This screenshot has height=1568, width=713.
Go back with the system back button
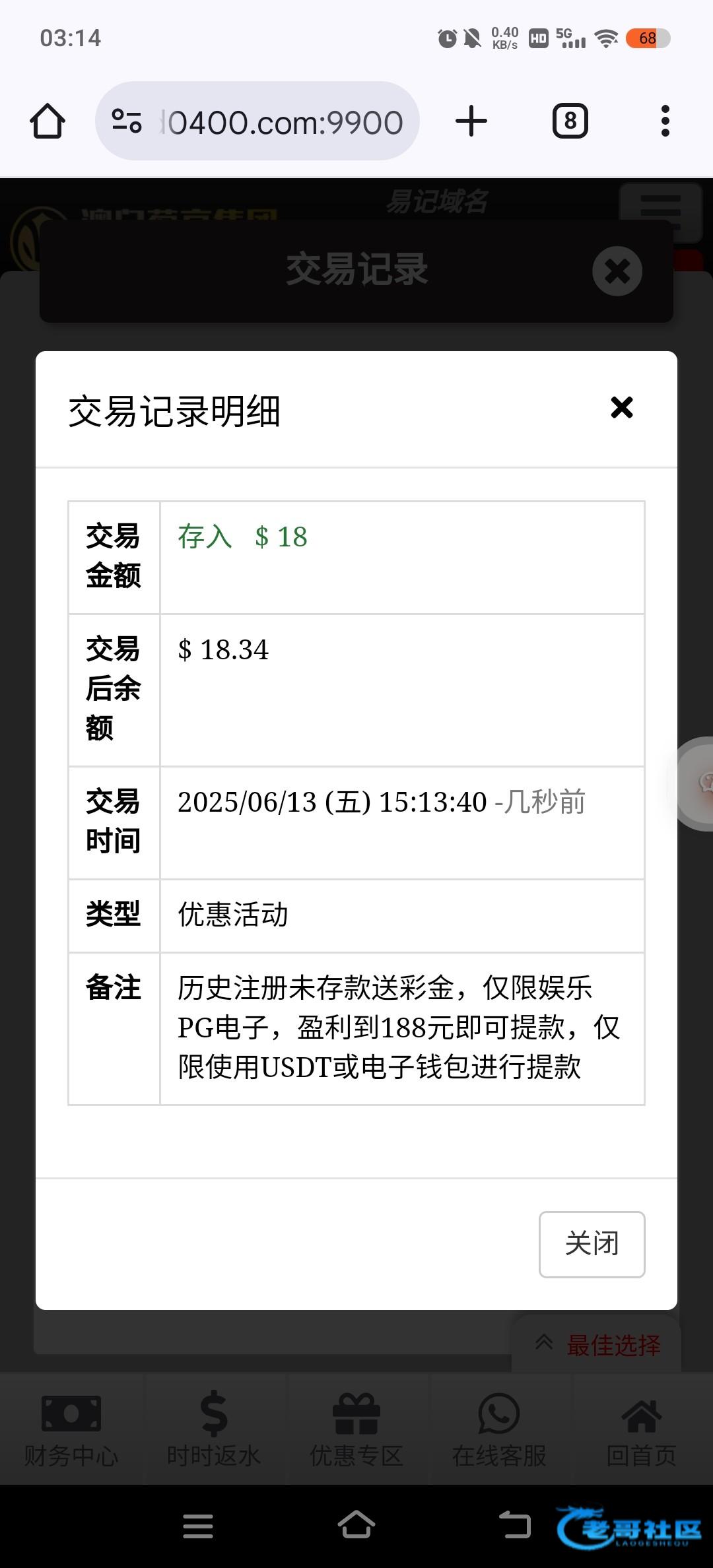tap(515, 1526)
